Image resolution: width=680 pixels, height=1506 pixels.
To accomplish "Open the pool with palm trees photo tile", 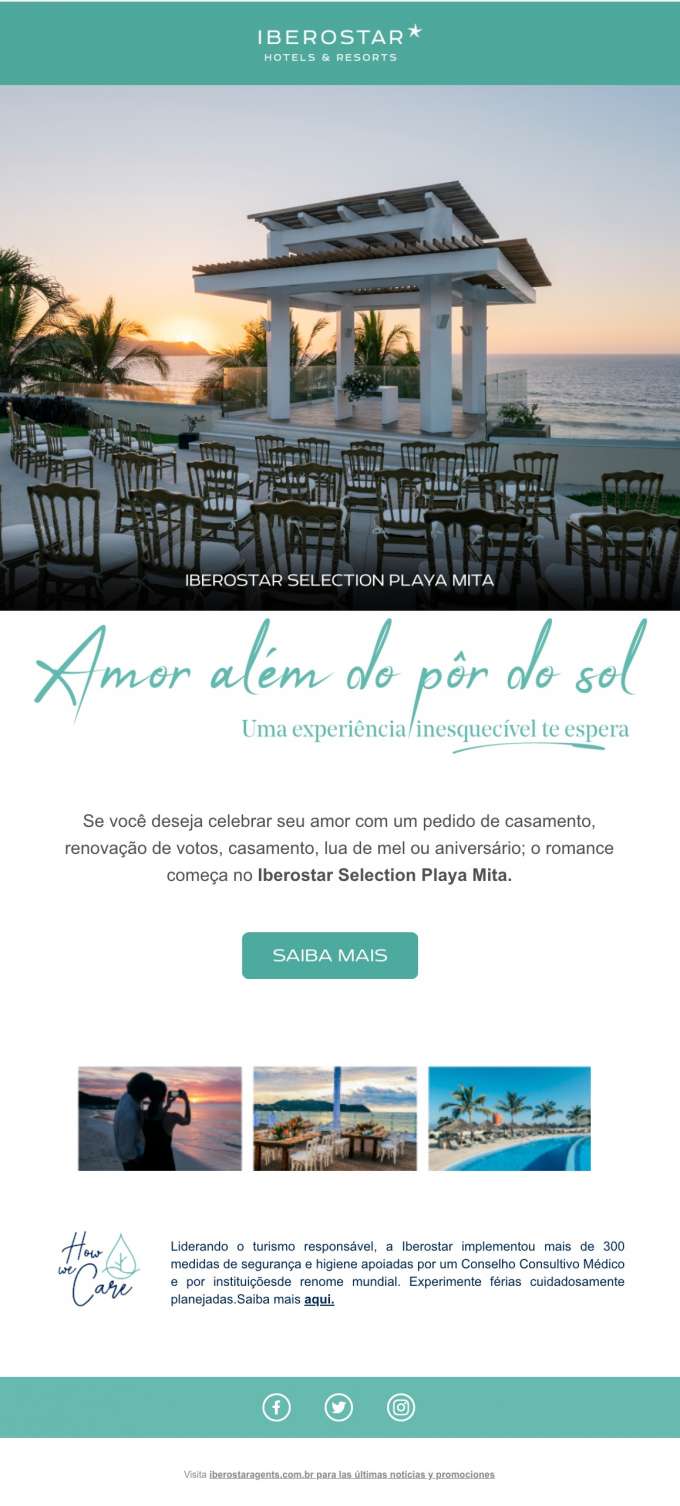I will point(509,1118).
